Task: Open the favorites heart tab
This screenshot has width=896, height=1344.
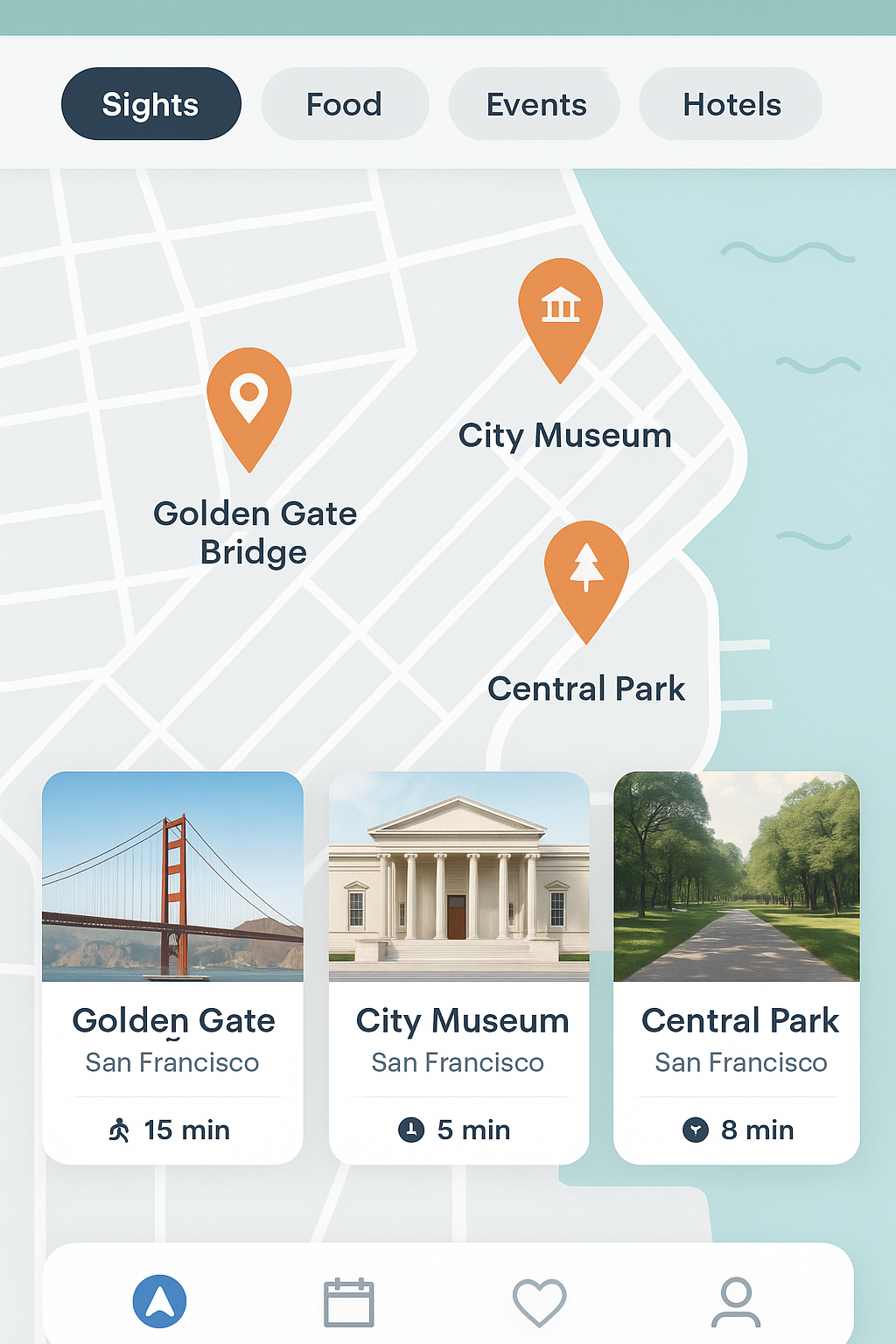Action: pyautogui.click(x=539, y=1302)
